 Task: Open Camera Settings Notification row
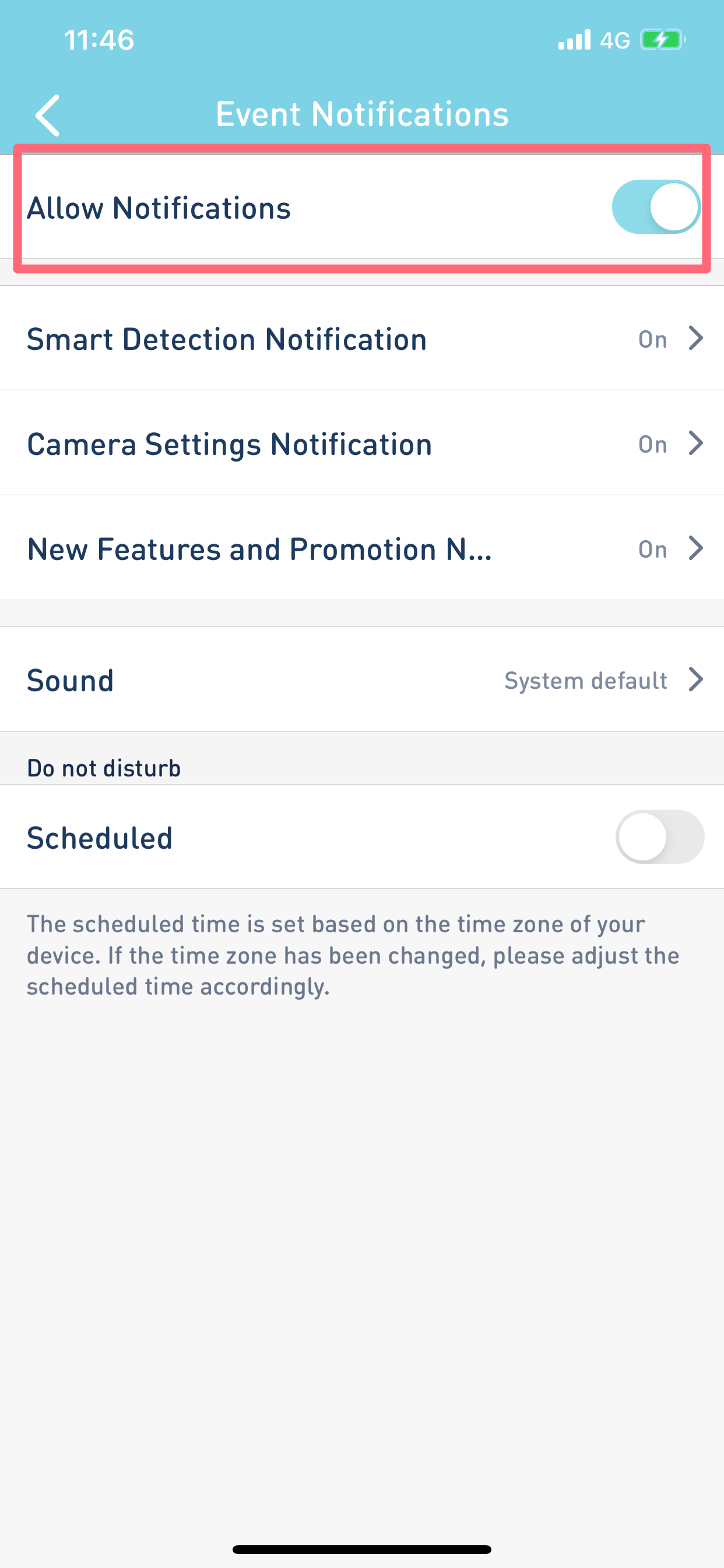[x=362, y=443]
